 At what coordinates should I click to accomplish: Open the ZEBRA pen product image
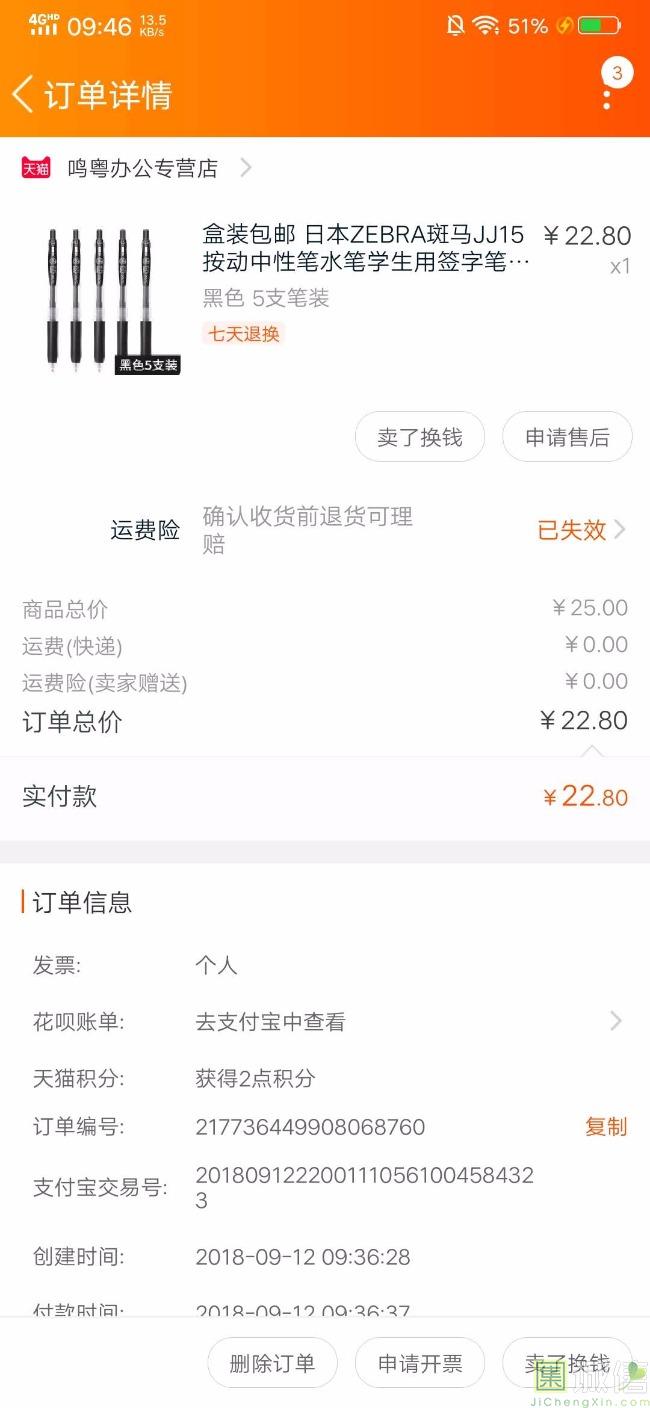pyautogui.click(x=98, y=298)
